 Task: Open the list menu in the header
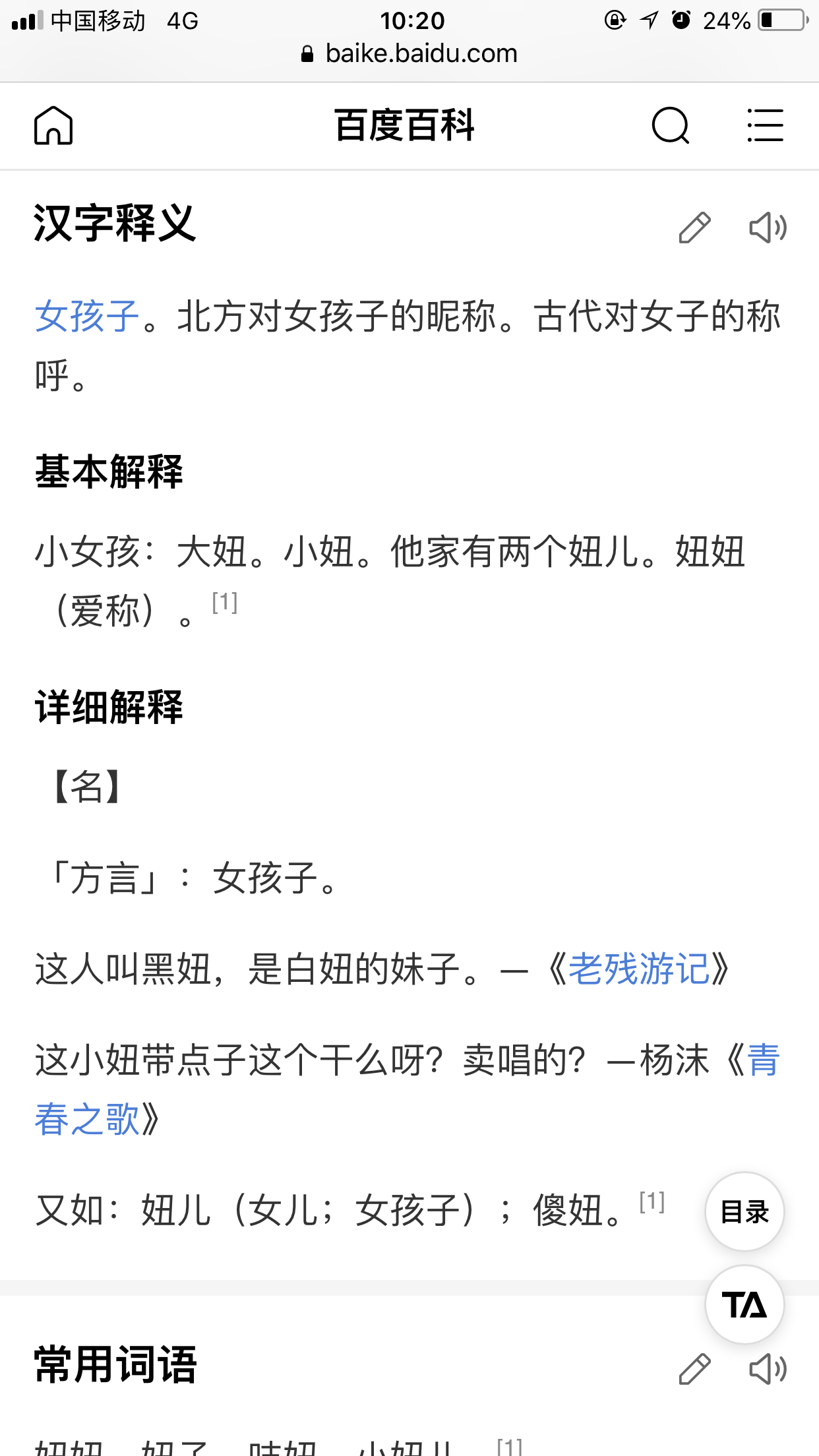click(765, 125)
